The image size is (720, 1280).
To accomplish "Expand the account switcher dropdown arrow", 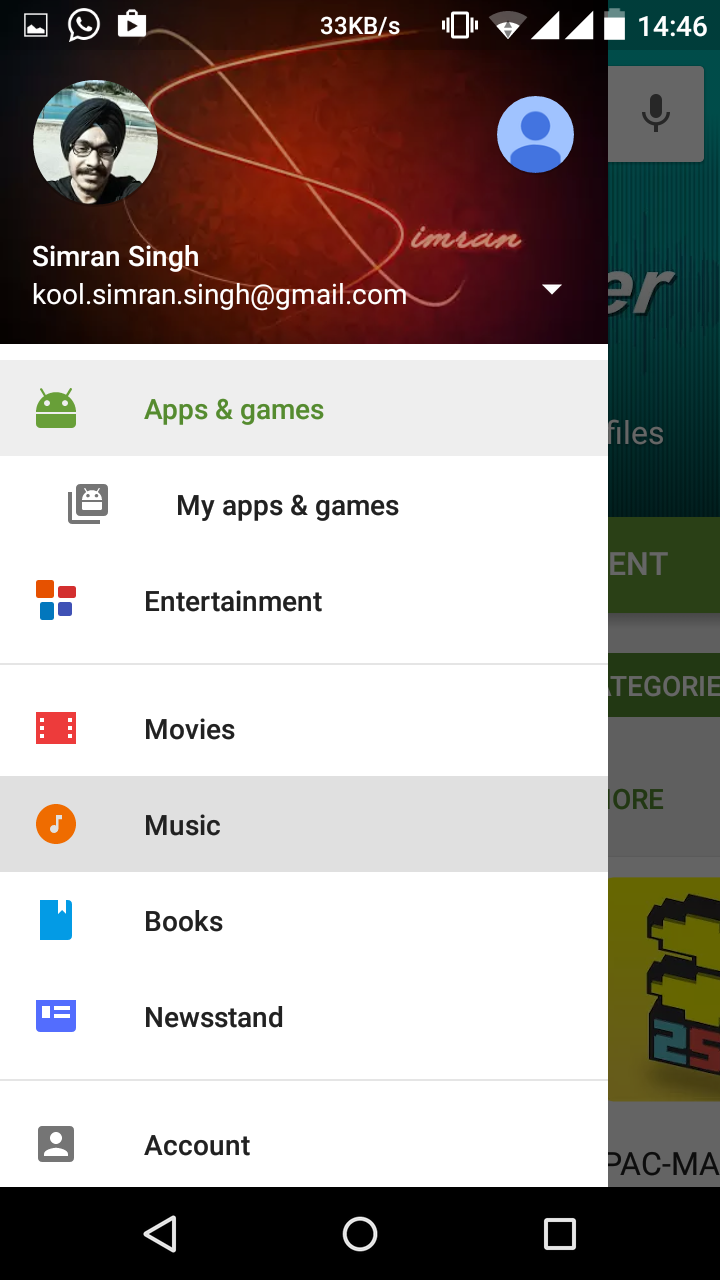I will tap(551, 290).
